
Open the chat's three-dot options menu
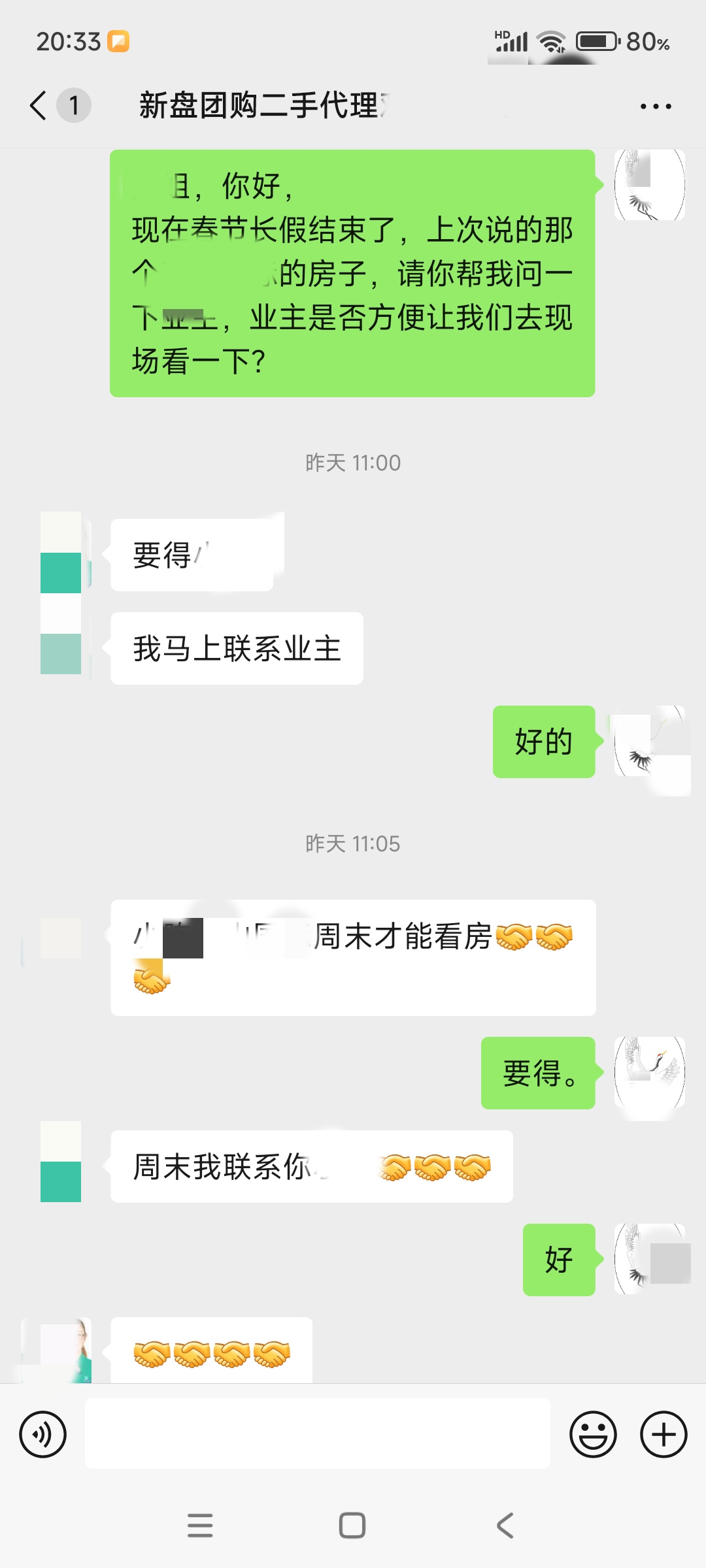pos(655,106)
